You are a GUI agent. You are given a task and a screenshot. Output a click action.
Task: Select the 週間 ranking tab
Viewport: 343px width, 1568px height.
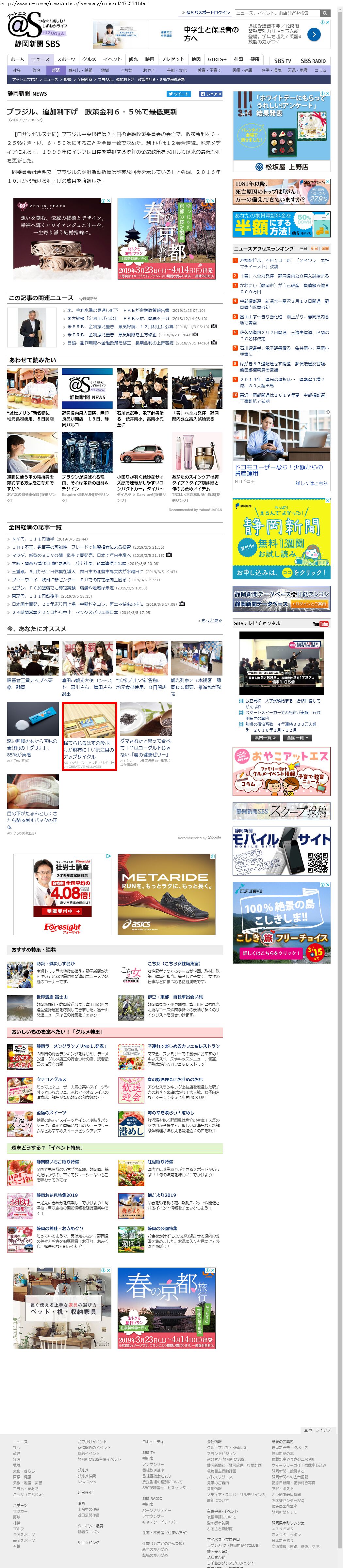pos(325,248)
